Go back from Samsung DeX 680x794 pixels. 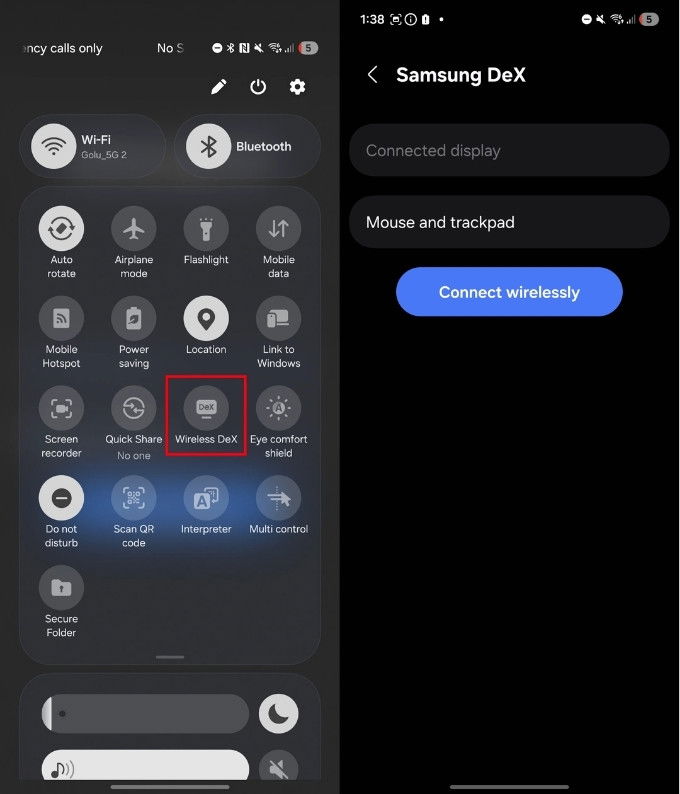pyautogui.click(x=373, y=75)
